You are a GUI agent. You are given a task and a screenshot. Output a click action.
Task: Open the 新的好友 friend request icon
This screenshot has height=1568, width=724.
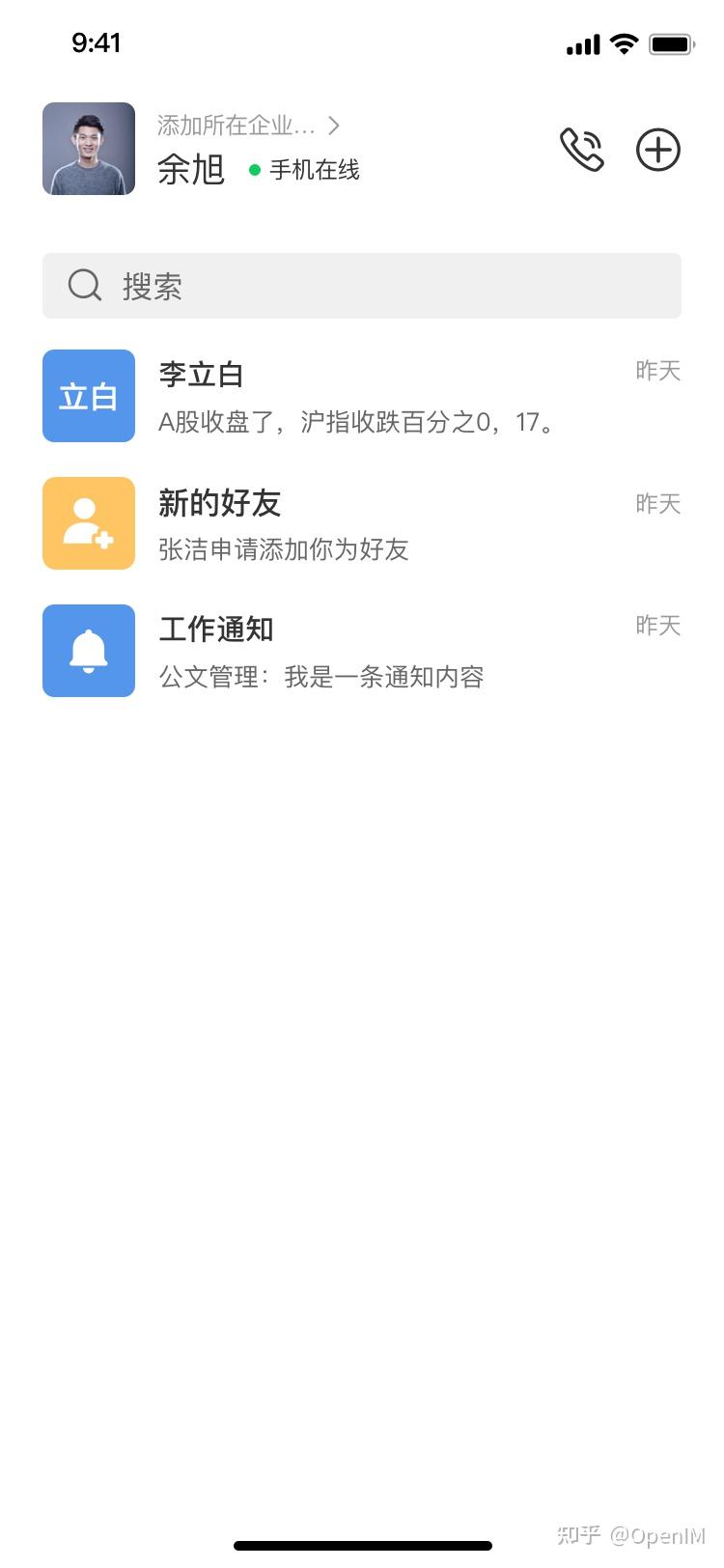click(x=88, y=522)
